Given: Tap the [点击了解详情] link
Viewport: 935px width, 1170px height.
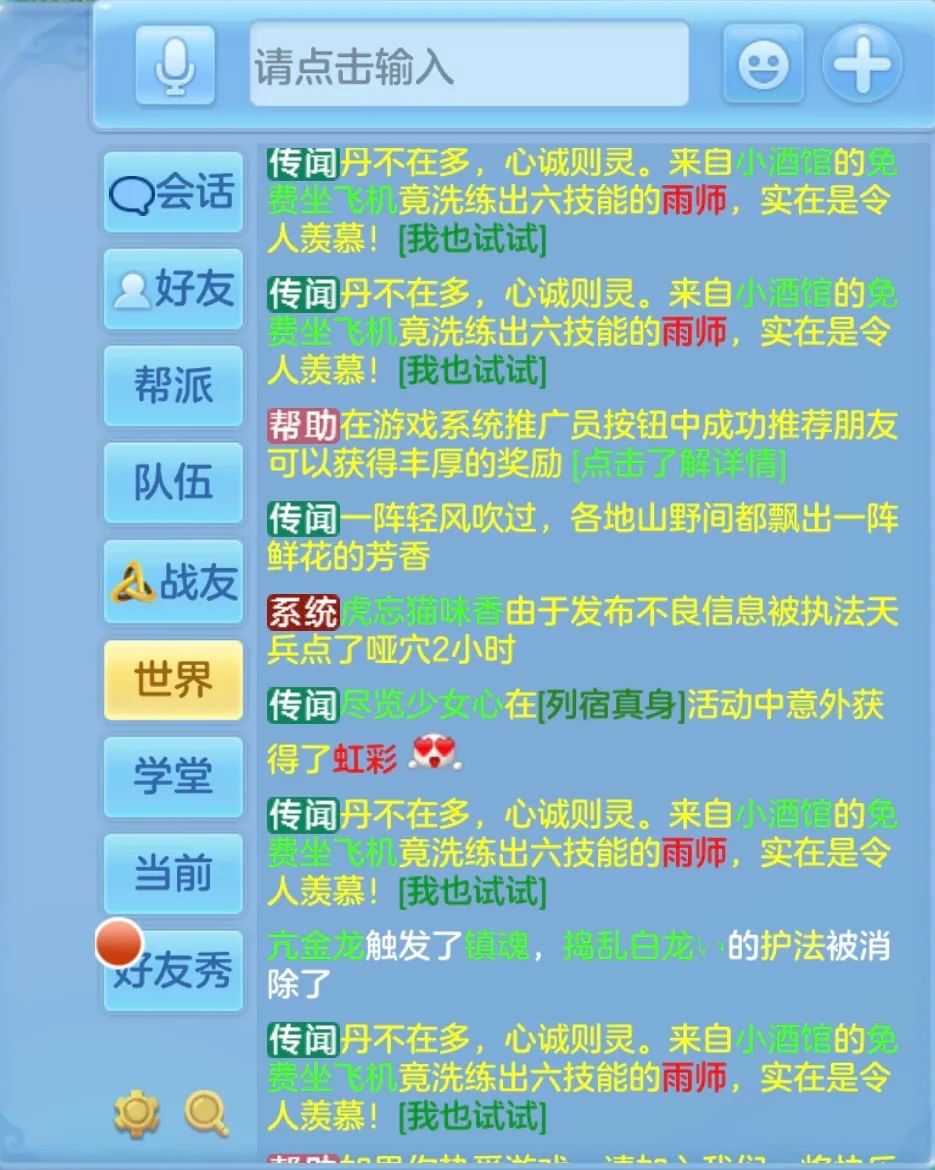Looking at the screenshot, I should 678,465.
